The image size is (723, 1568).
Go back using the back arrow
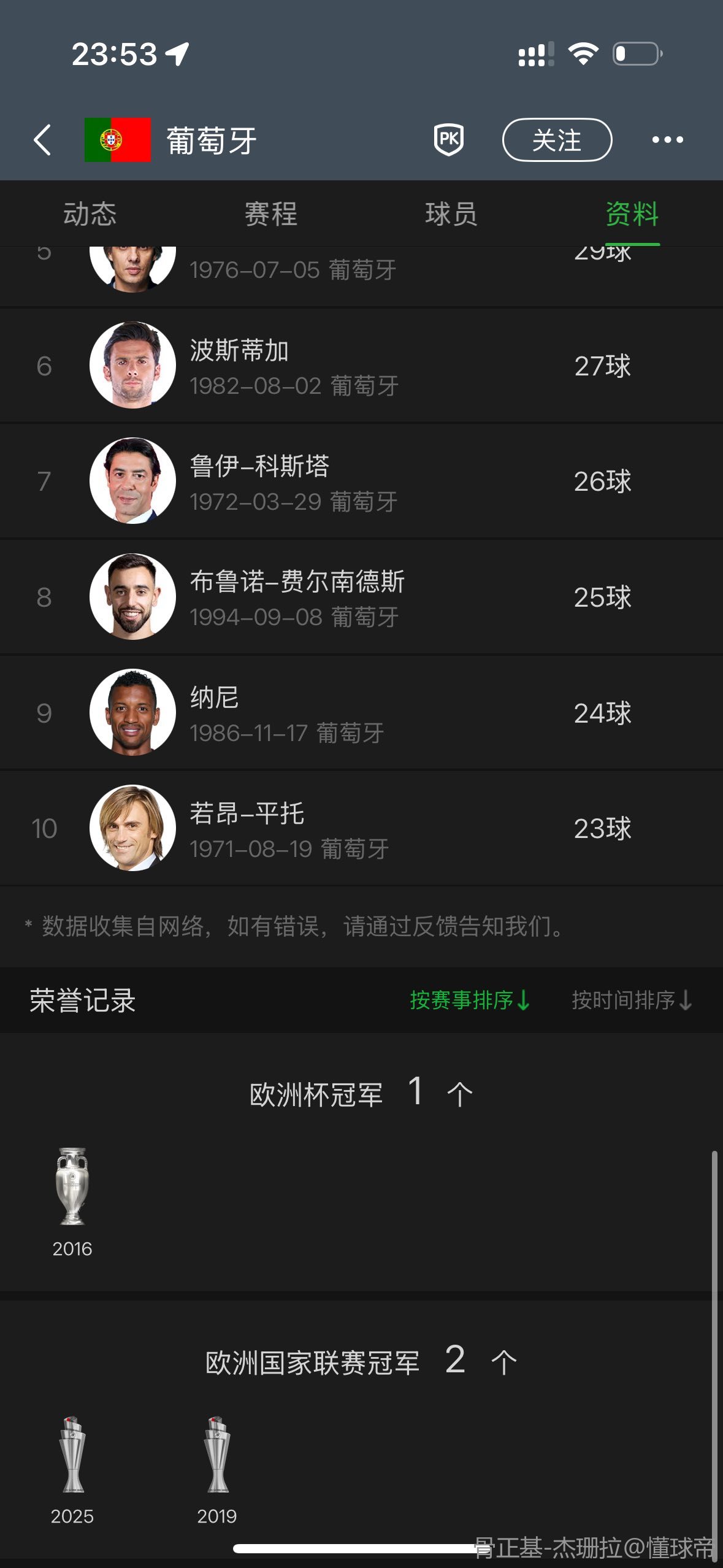click(42, 140)
